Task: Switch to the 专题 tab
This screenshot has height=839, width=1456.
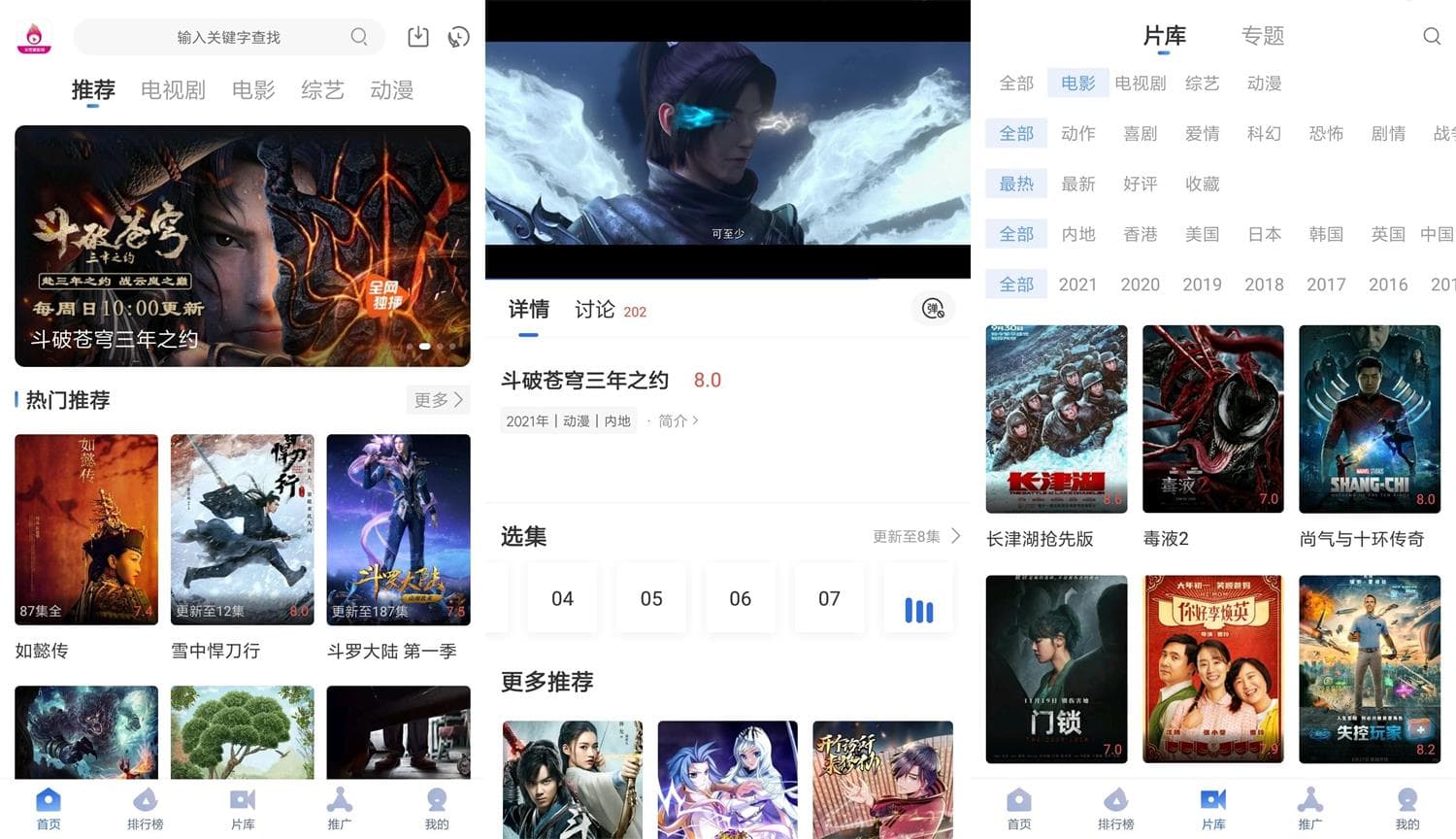Action: point(1263,36)
